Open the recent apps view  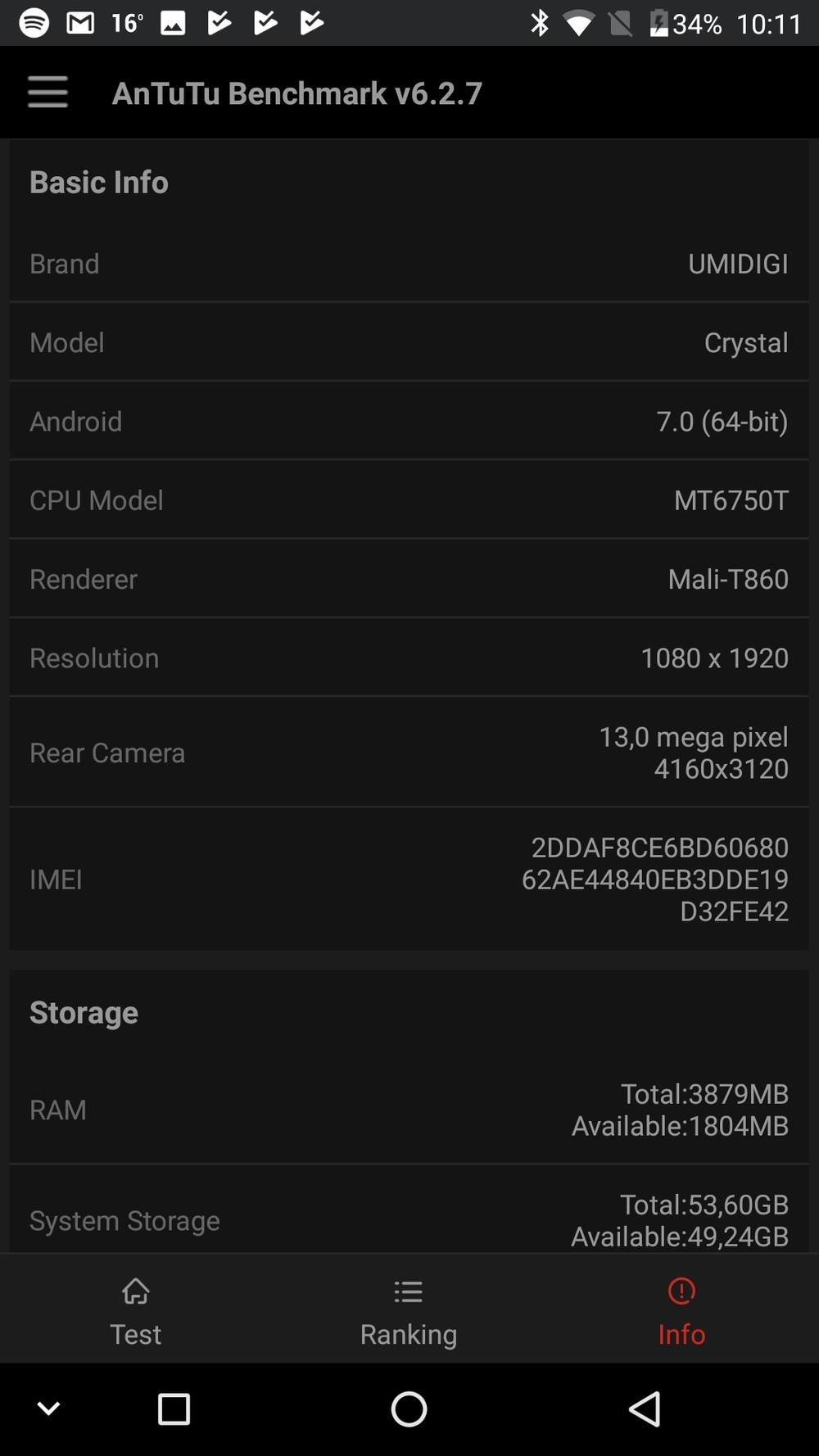point(174,1409)
